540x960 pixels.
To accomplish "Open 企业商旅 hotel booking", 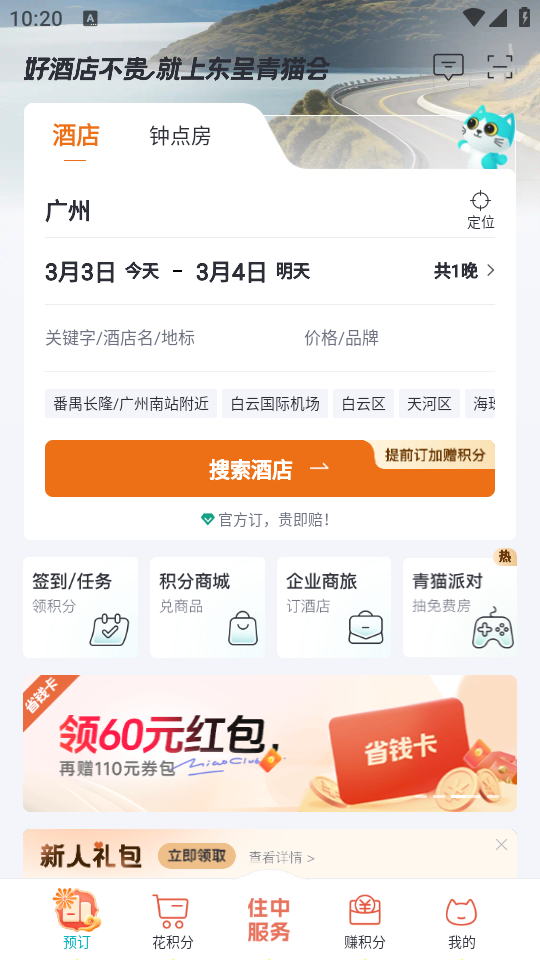I will [334, 607].
